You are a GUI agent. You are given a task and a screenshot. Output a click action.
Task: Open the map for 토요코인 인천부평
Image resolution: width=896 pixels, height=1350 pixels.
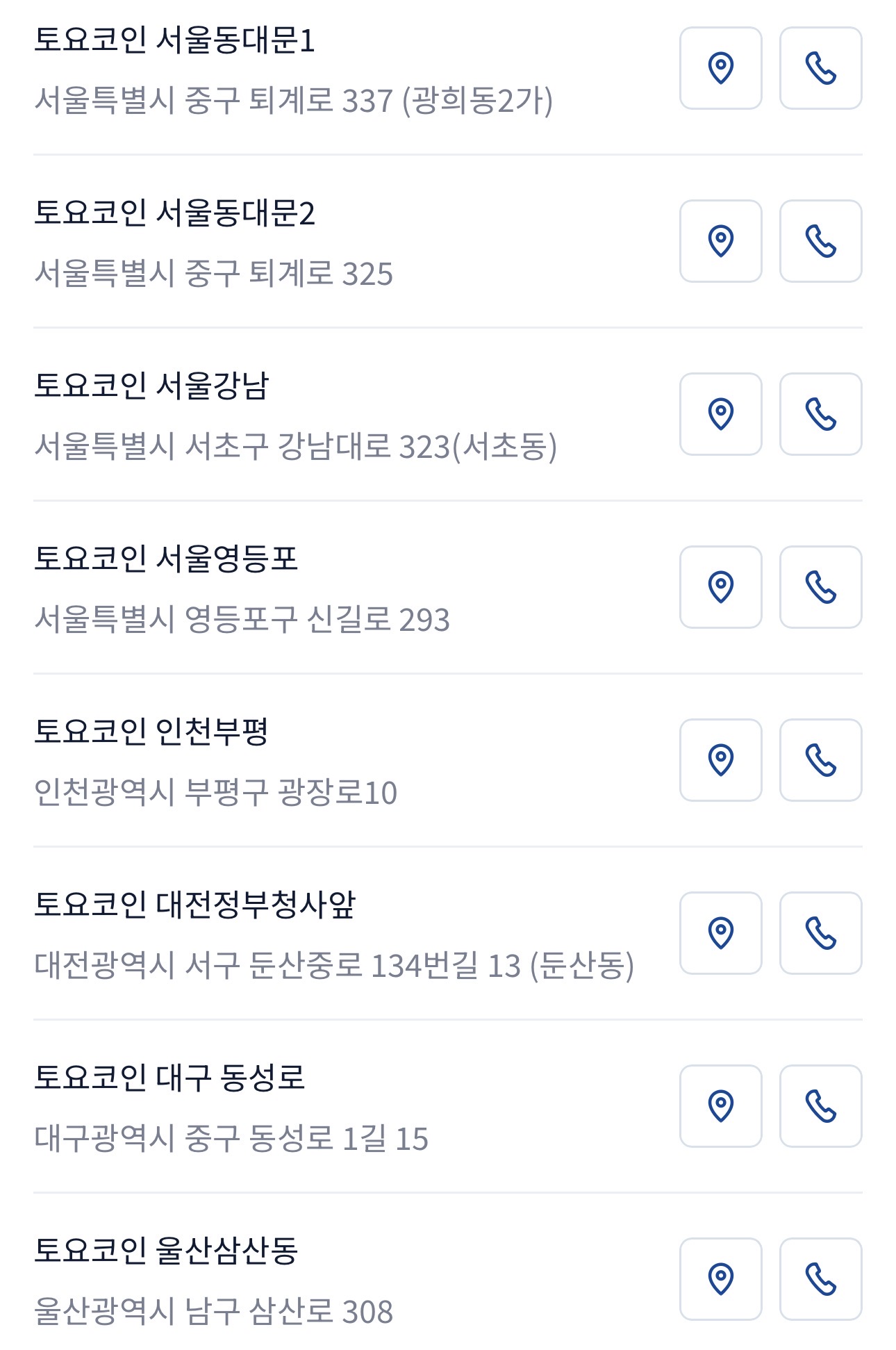720,760
